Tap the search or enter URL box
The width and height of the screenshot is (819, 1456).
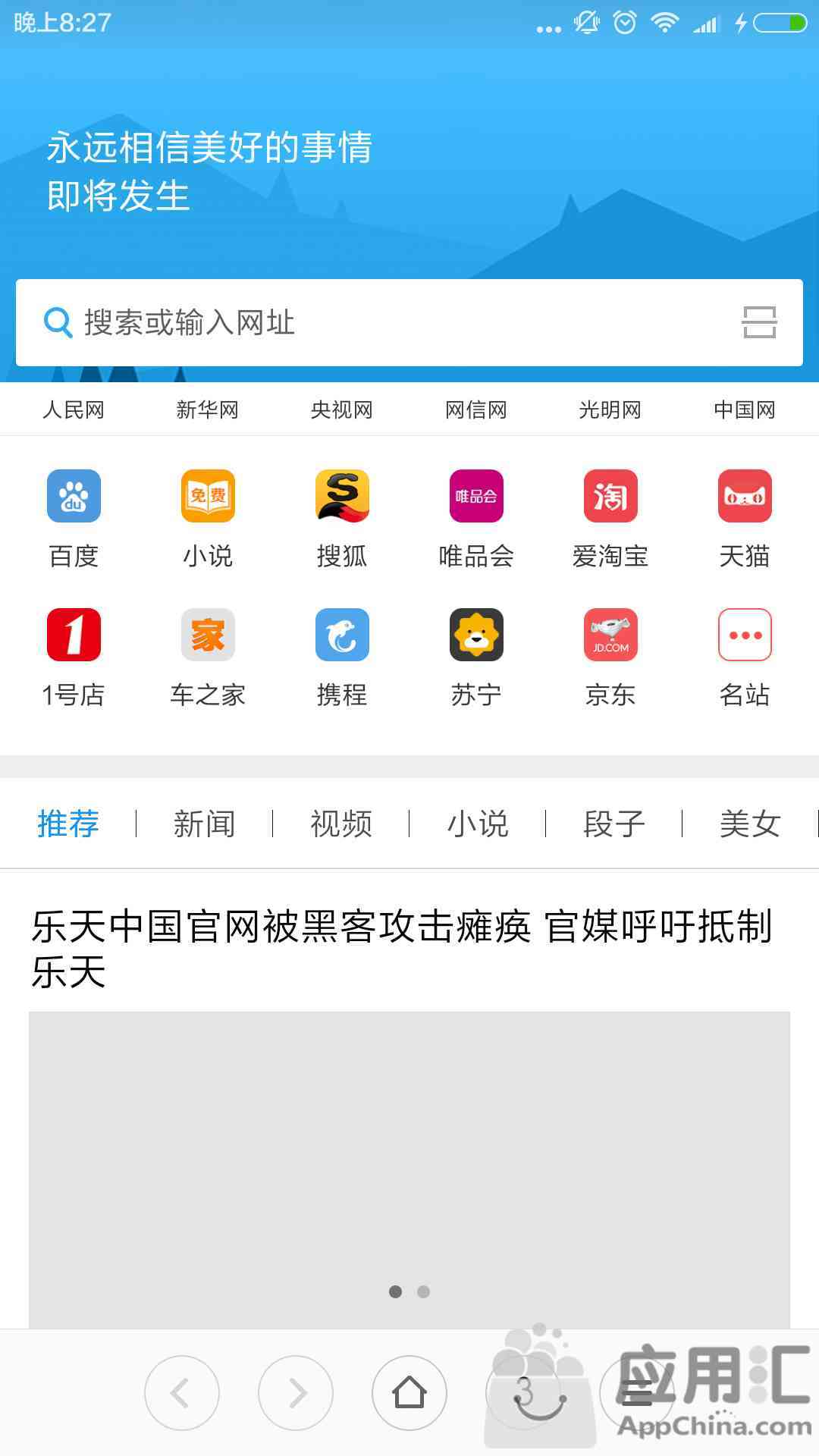click(379, 323)
